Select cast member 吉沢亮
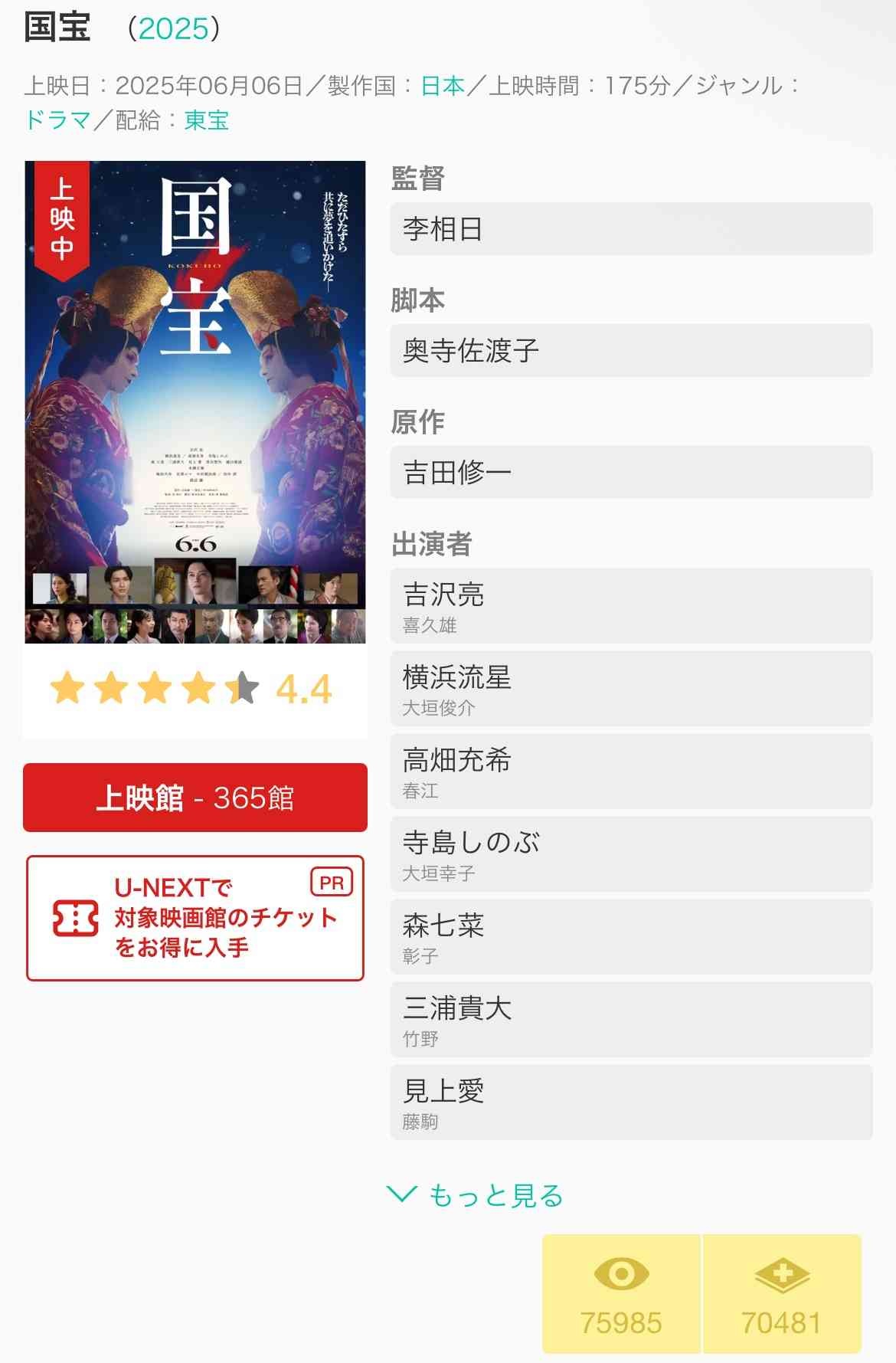896x1363 pixels. click(631, 606)
